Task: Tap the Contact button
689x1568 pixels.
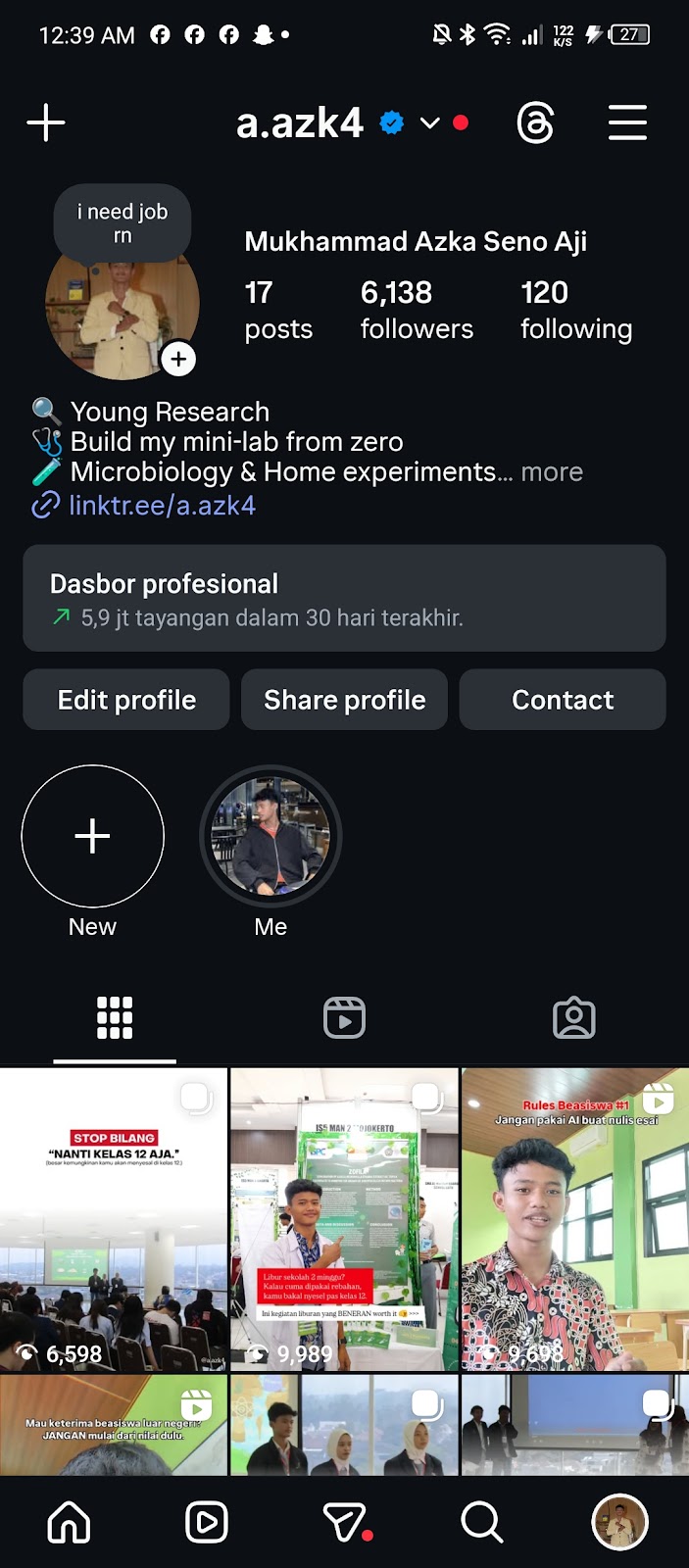Action: pyautogui.click(x=563, y=700)
